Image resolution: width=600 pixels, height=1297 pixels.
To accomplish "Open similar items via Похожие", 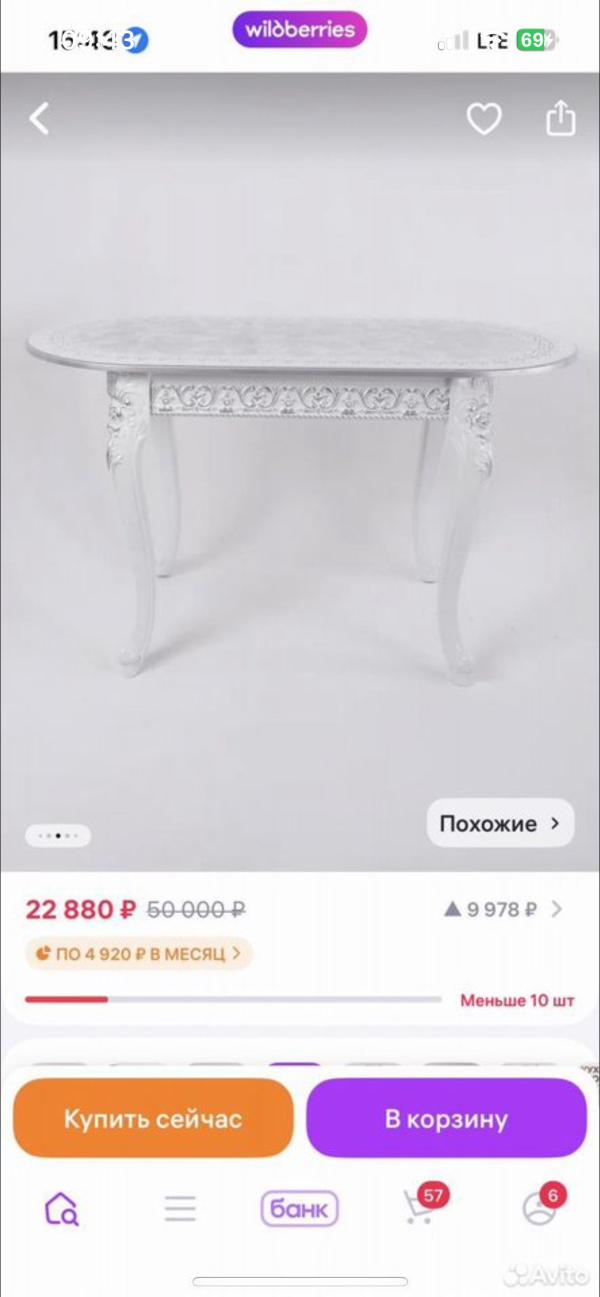I will coord(500,824).
